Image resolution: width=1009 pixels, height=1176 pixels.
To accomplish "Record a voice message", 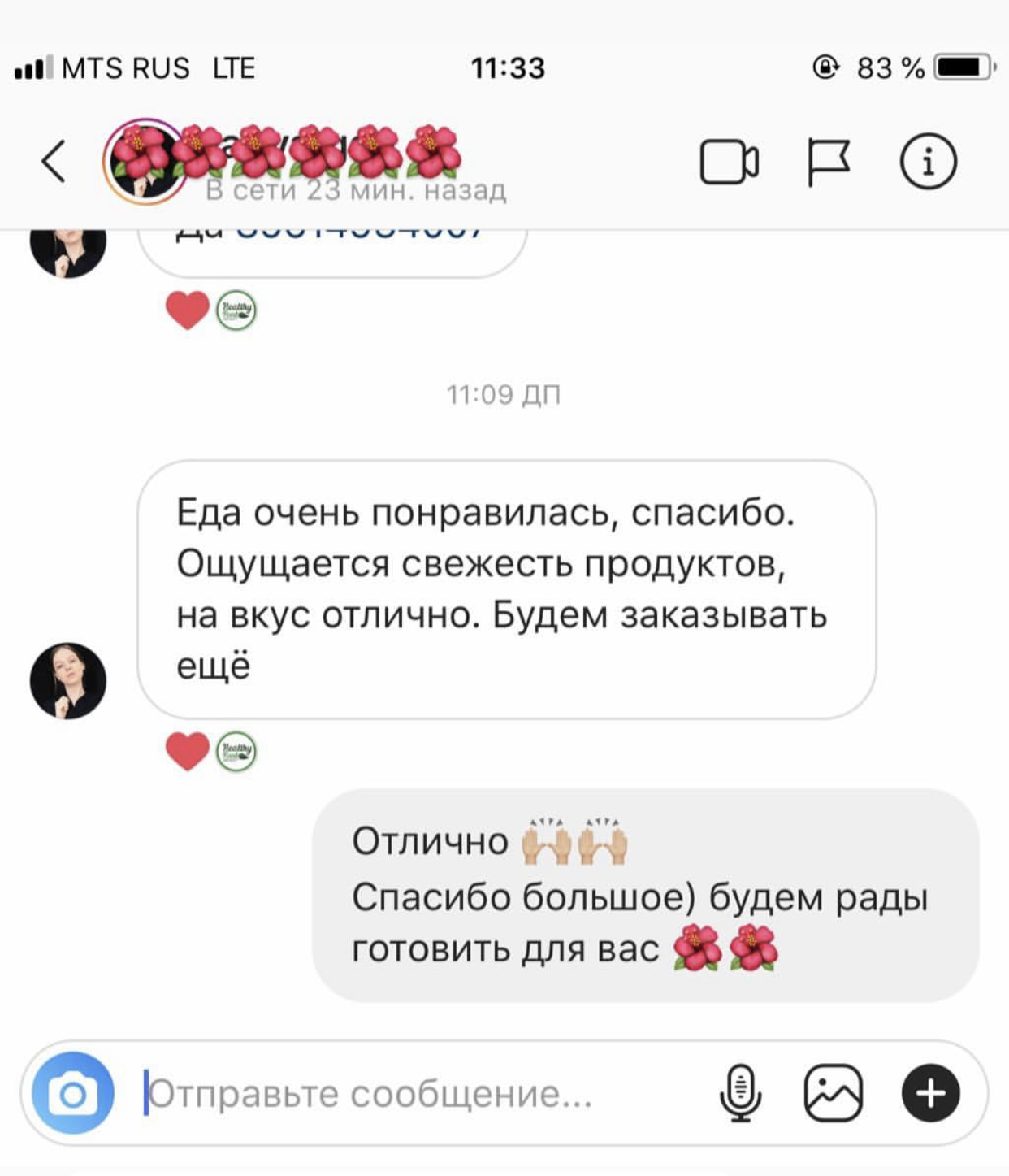I will pos(740,1093).
